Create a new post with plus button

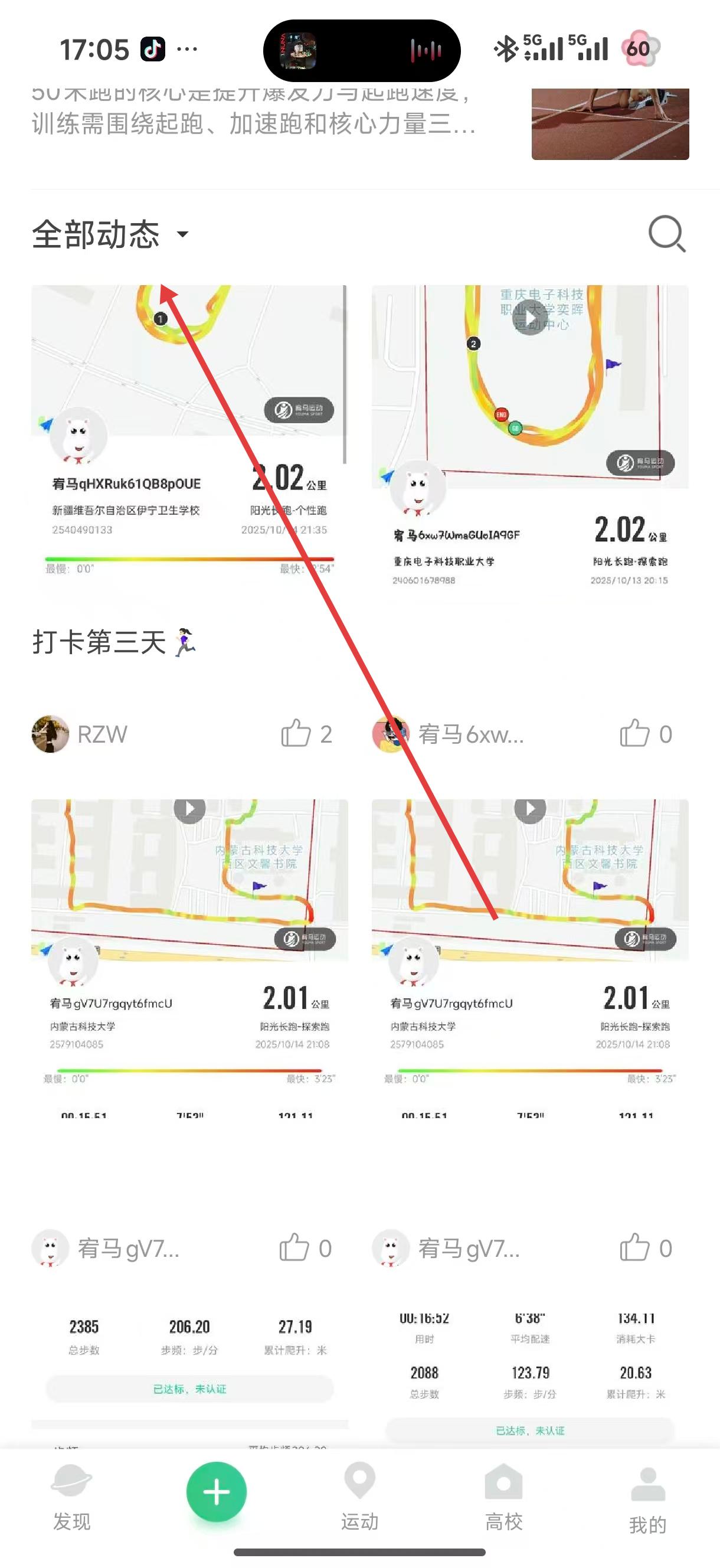(216, 1492)
